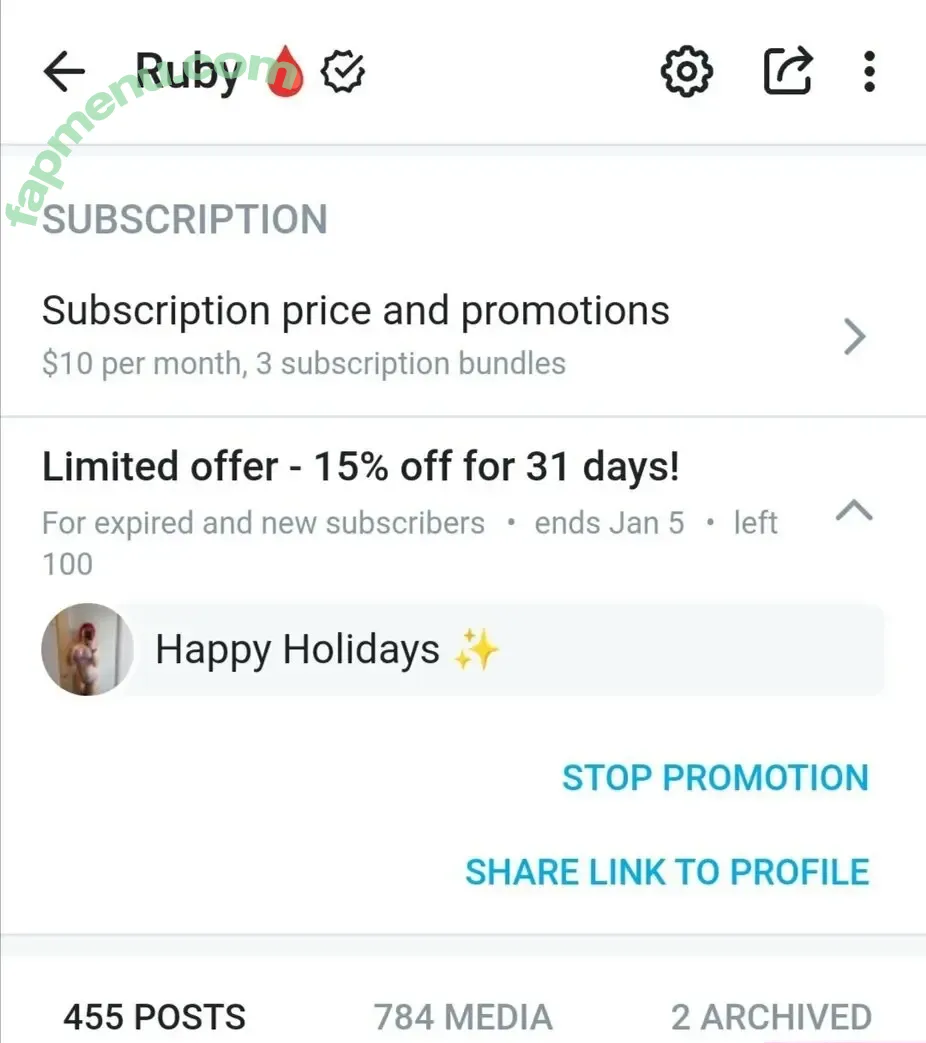Go back using the arrow
The image size is (926, 1043).
click(x=65, y=72)
